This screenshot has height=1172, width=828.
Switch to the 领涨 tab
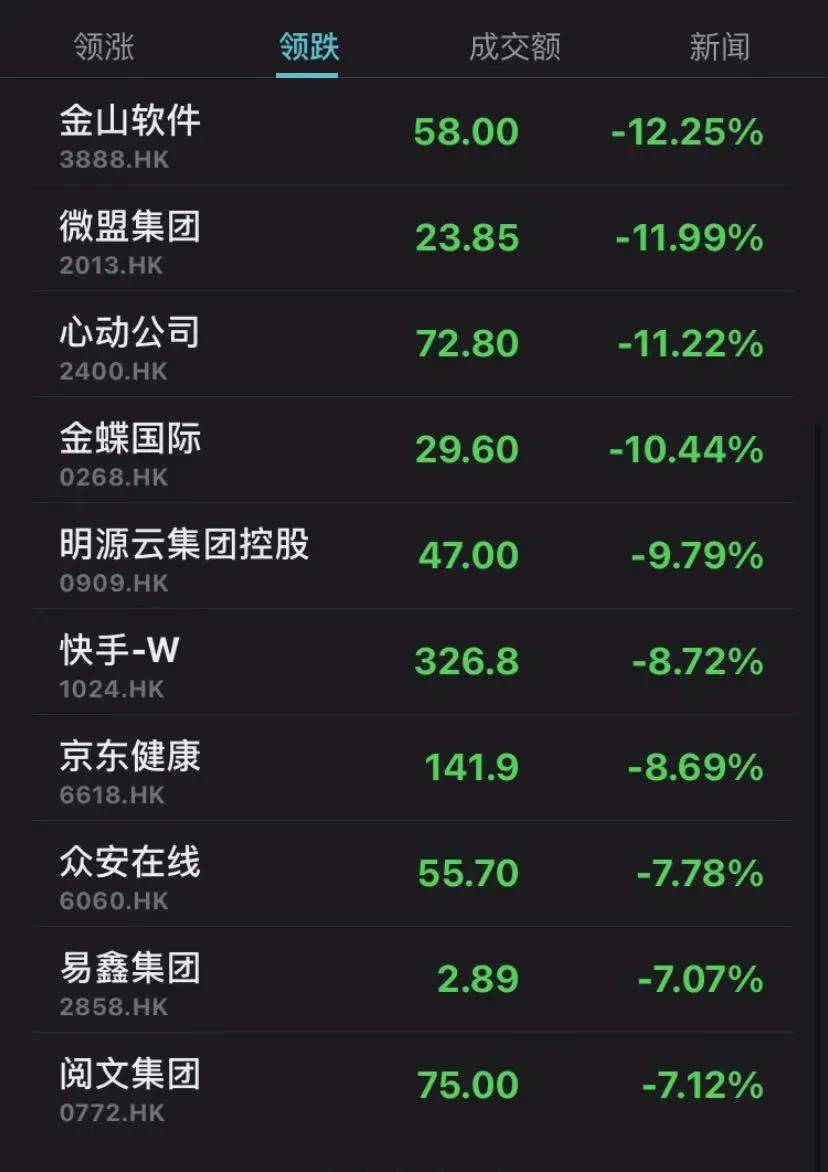[104, 46]
